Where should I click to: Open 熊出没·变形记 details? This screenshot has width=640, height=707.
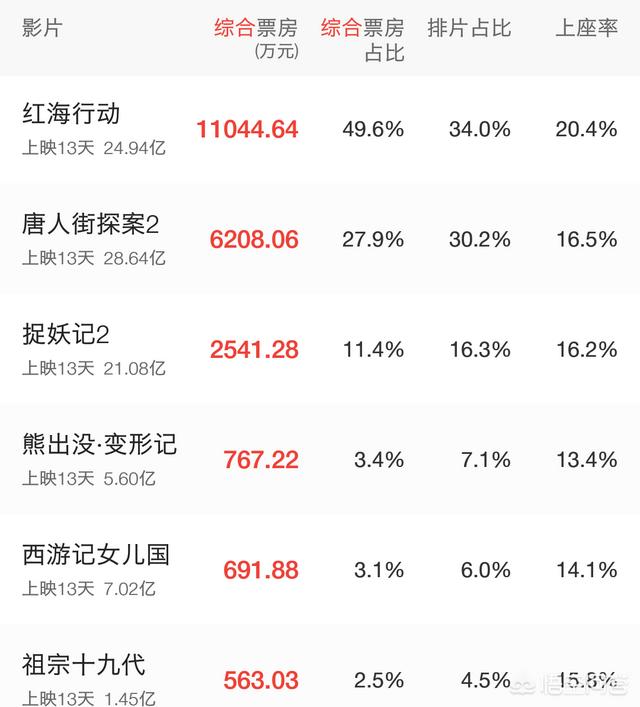point(99,444)
